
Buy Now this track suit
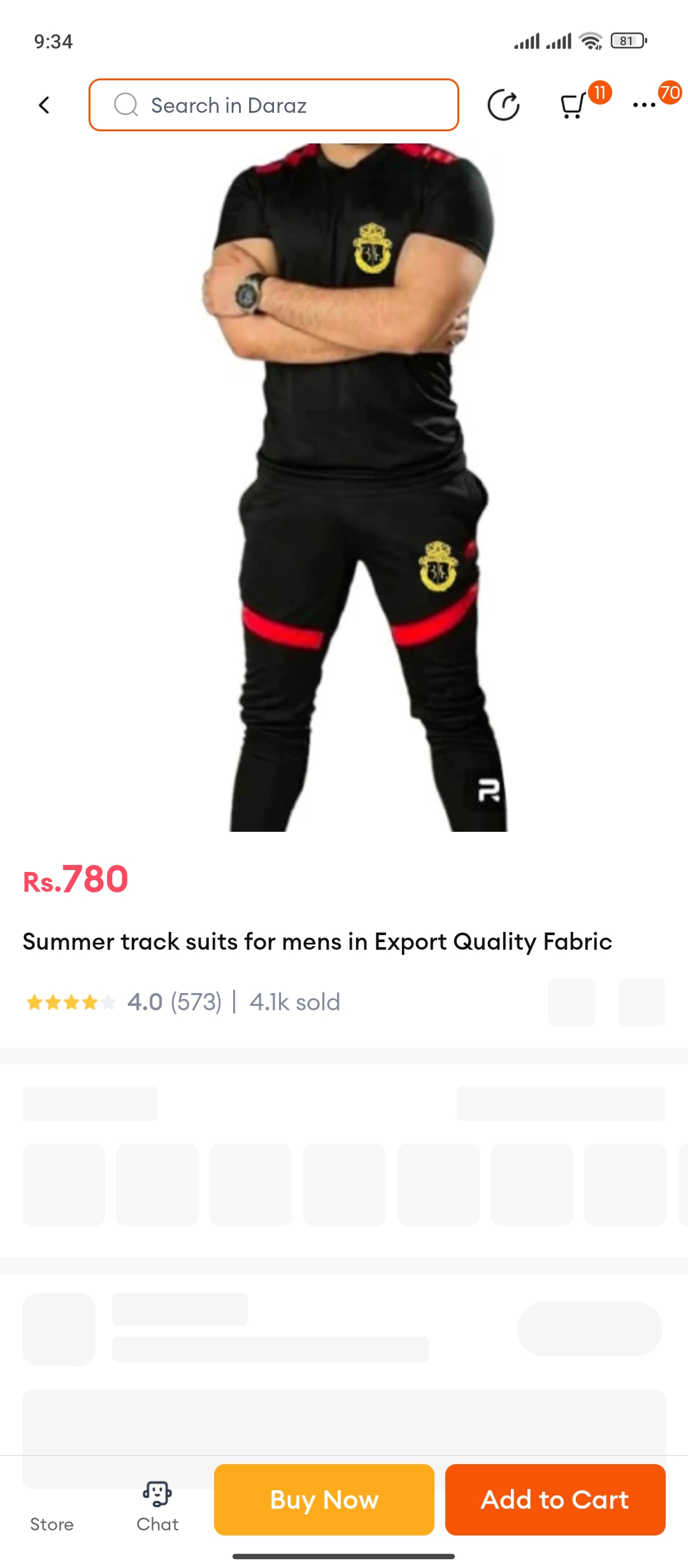[x=324, y=1500]
